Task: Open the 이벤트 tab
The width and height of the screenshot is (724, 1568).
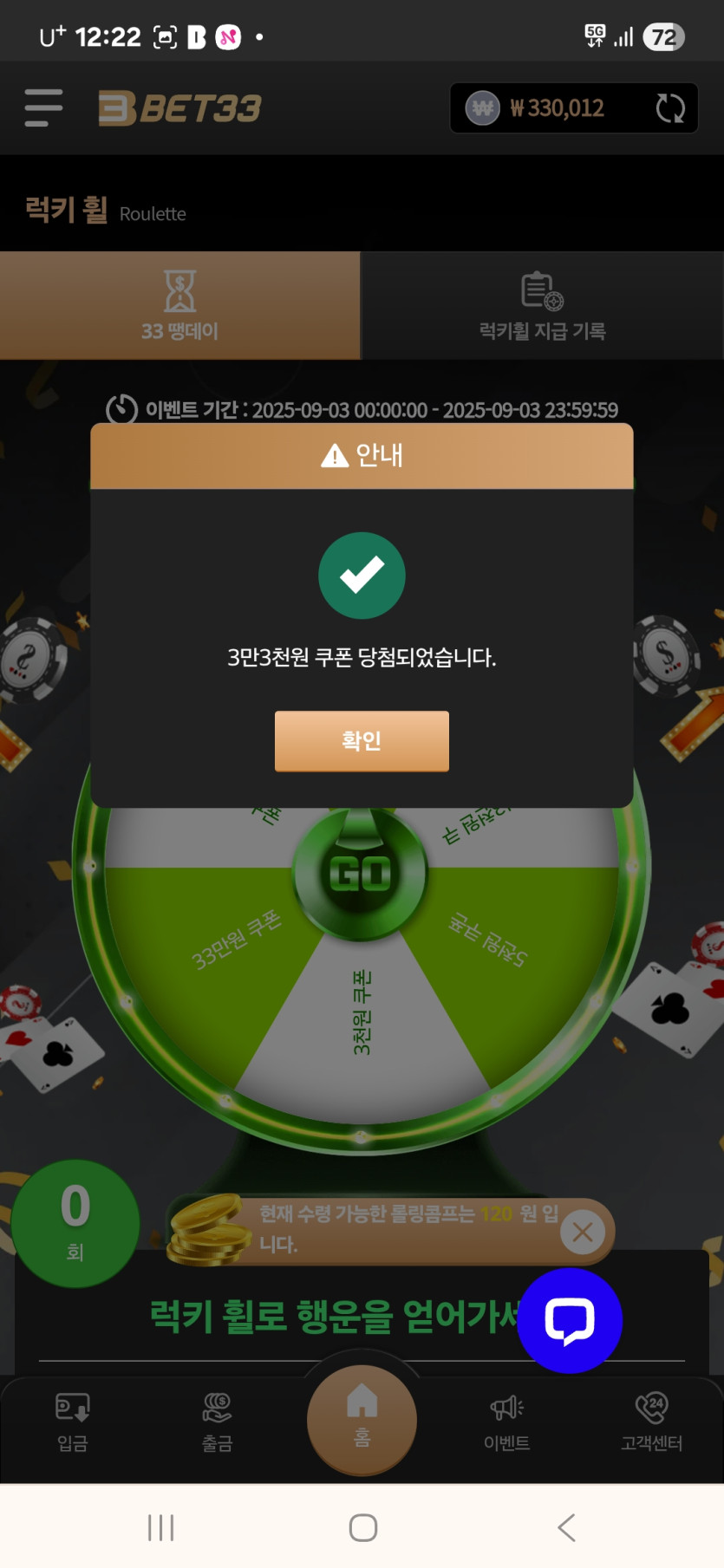Action: [506, 1422]
